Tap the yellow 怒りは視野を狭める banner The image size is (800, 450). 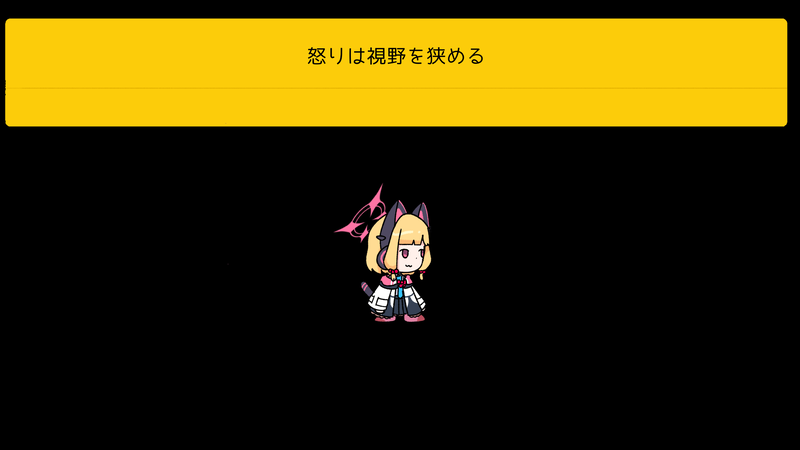point(396,56)
